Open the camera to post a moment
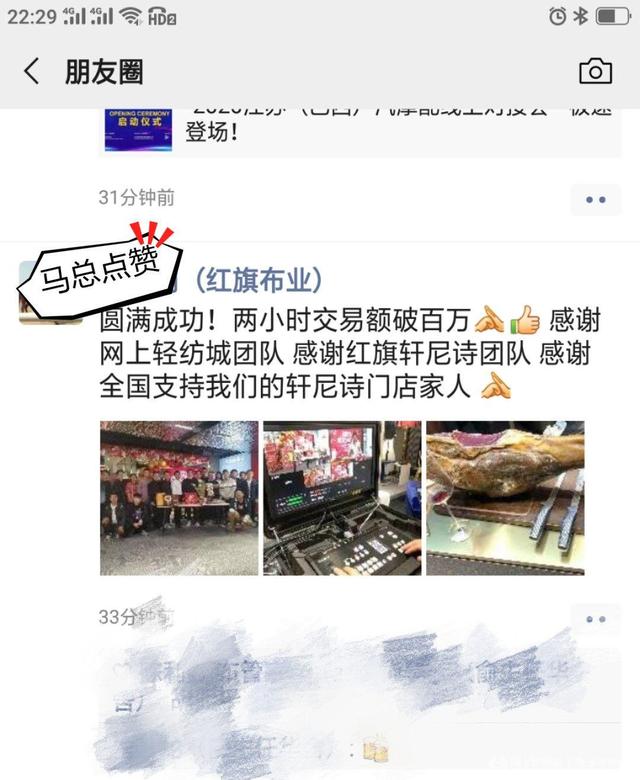This screenshot has width=640, height=780. 595,71
